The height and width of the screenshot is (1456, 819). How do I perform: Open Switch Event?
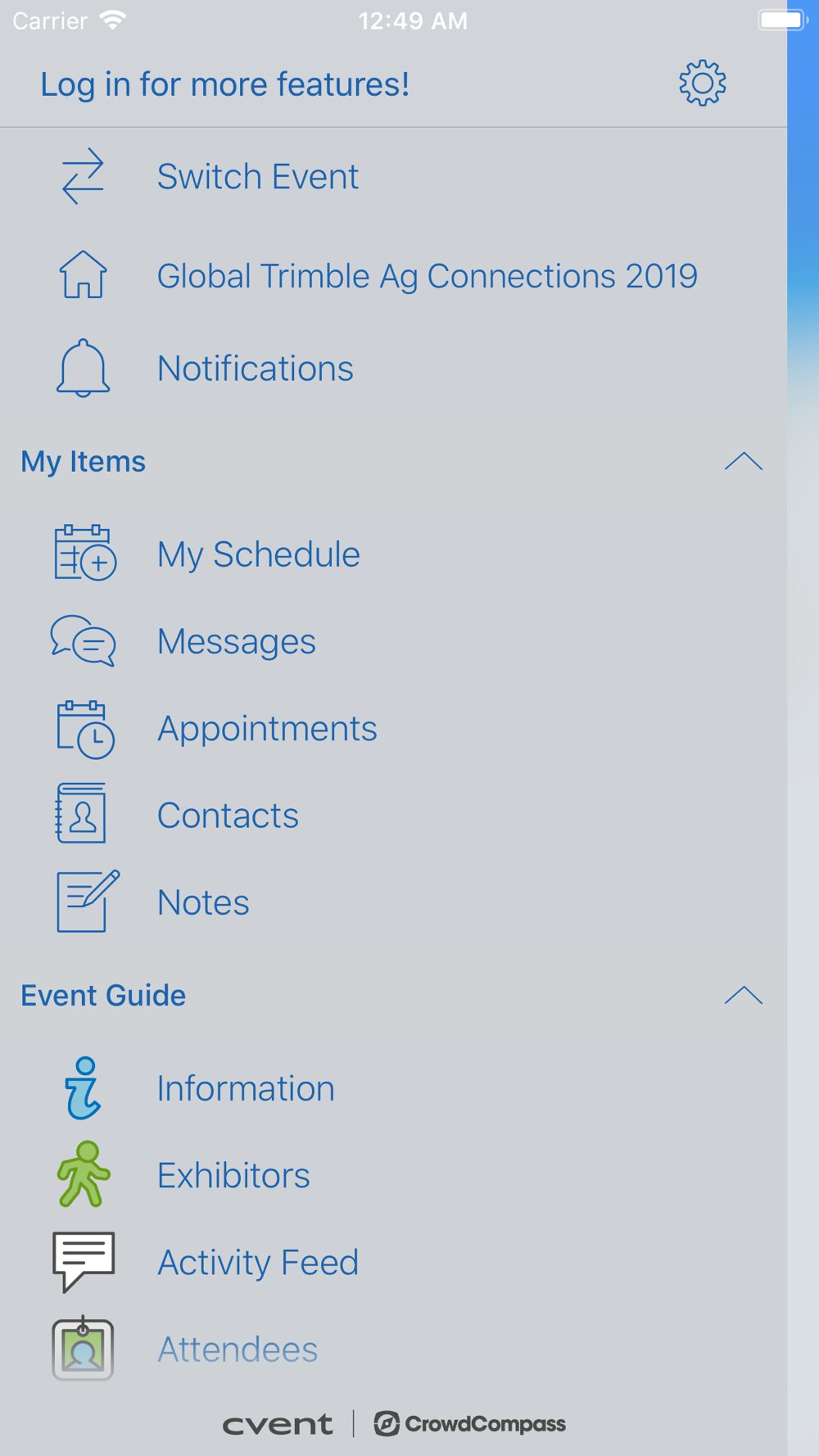[x=393, y=176]
